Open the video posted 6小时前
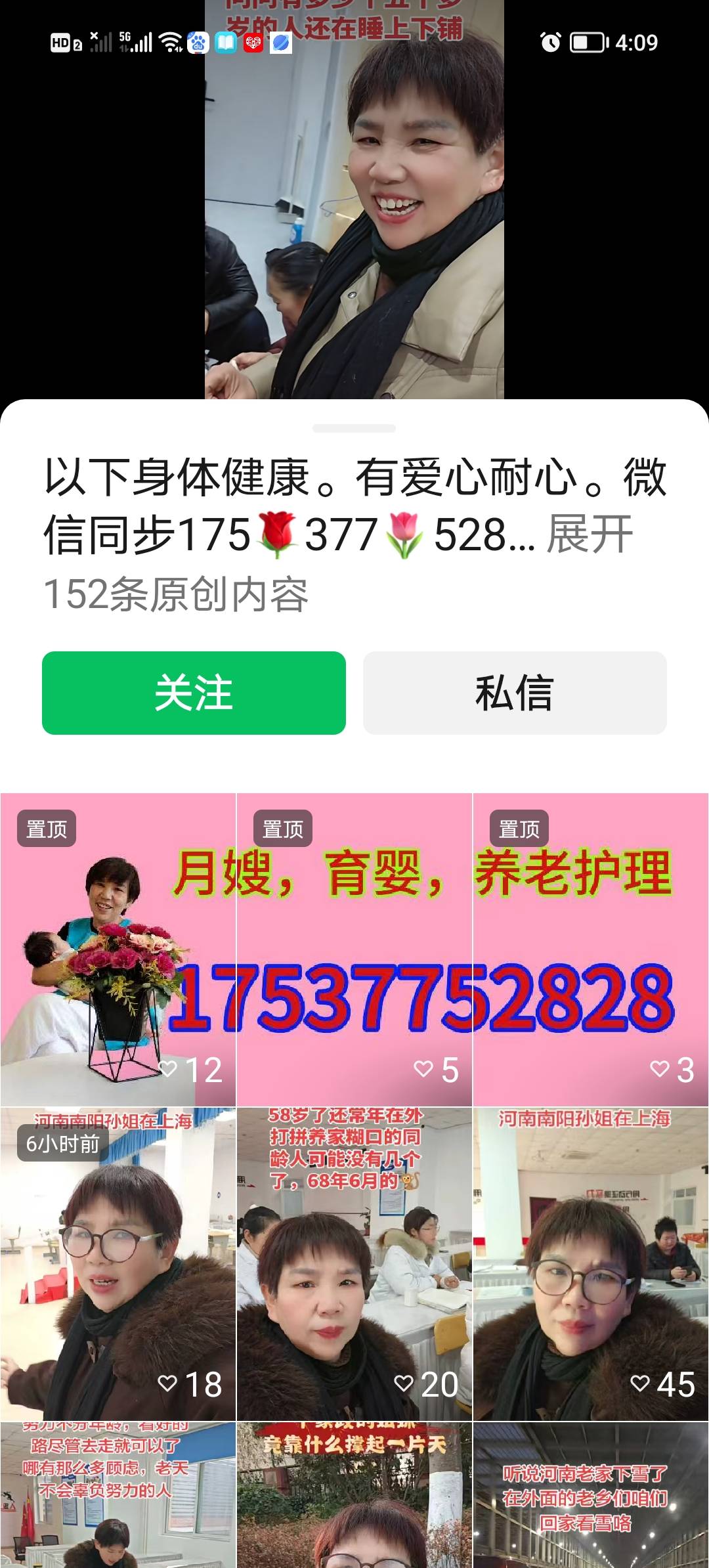This screenshot has height=1568, width=709. click(118, 1264)
